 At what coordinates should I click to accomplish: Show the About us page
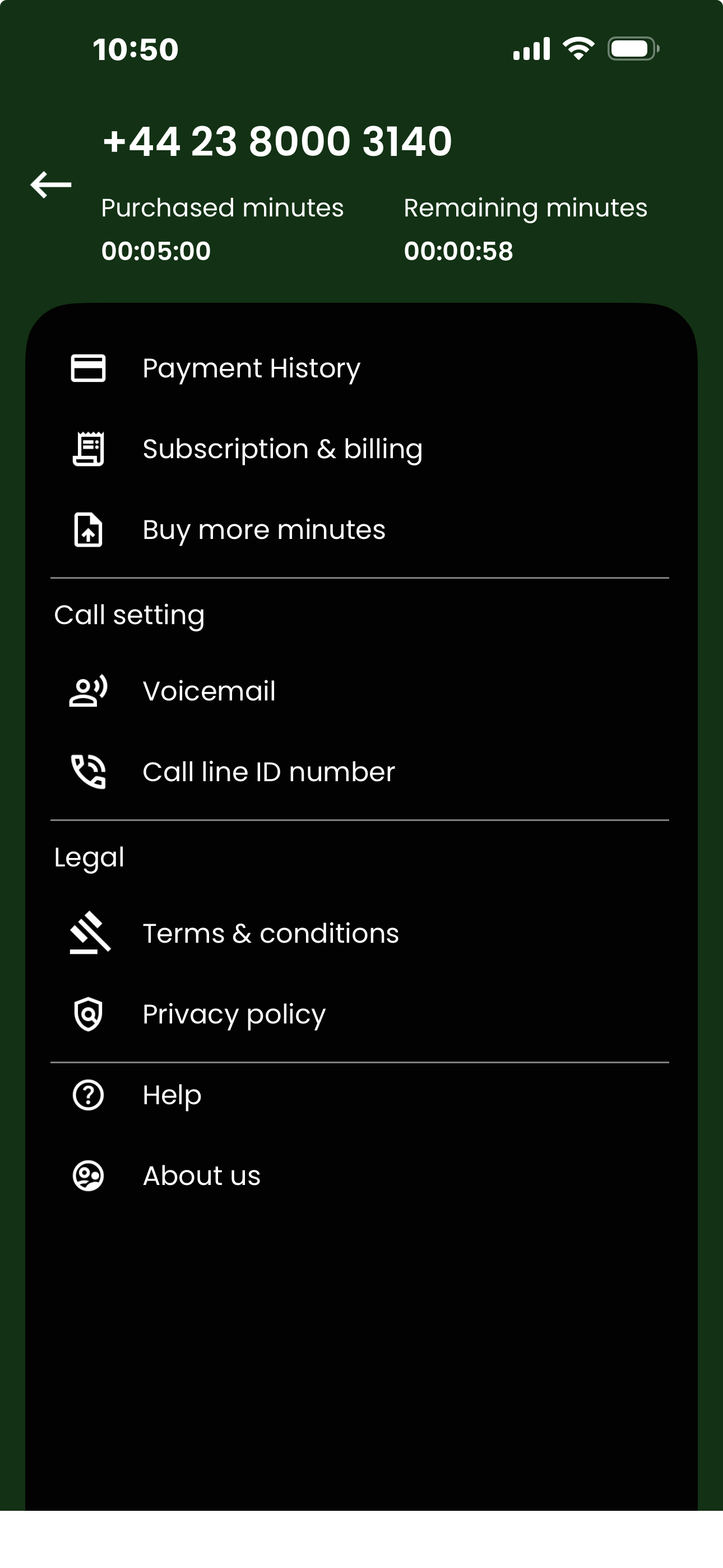[x=201, y=1175]
